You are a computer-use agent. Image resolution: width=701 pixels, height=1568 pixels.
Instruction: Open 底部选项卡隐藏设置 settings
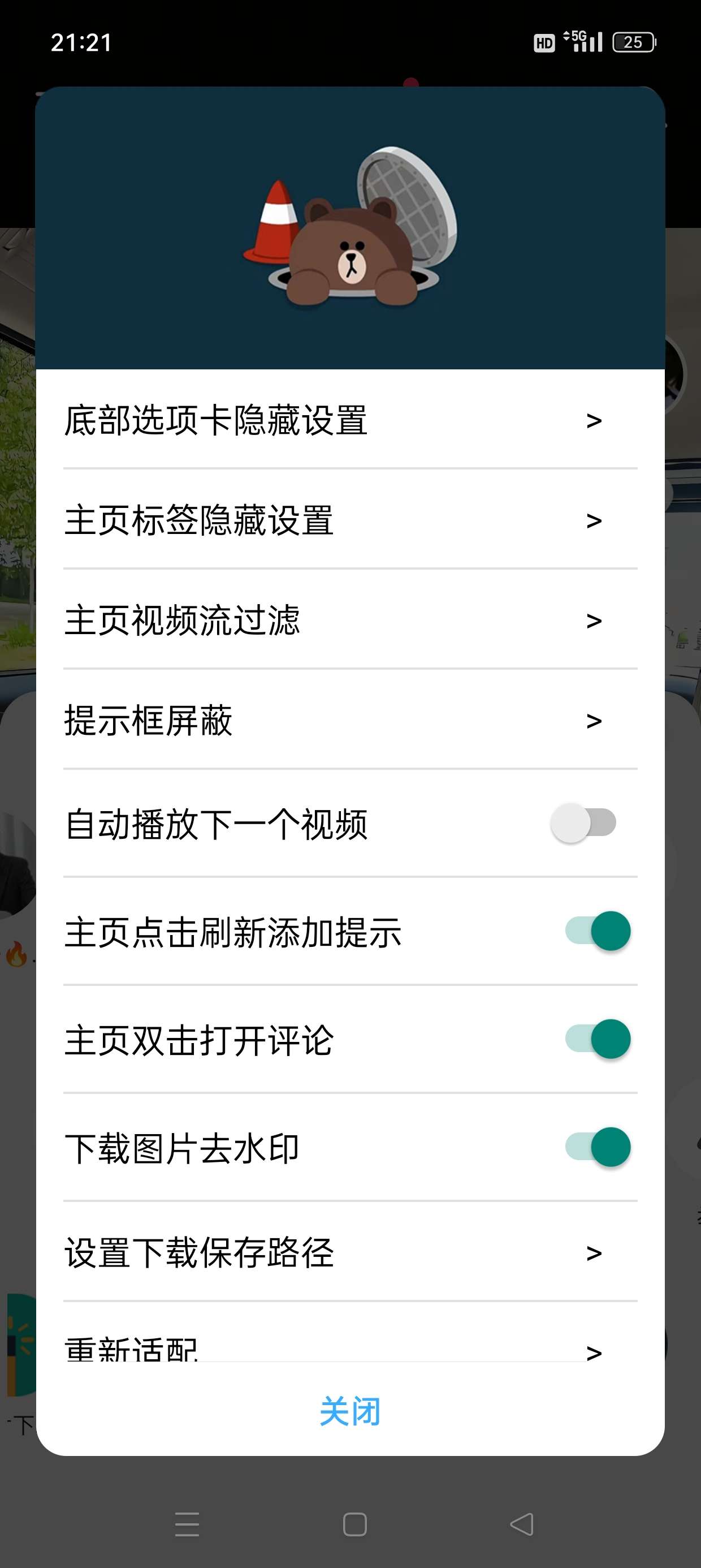click(x=350, y=420)
